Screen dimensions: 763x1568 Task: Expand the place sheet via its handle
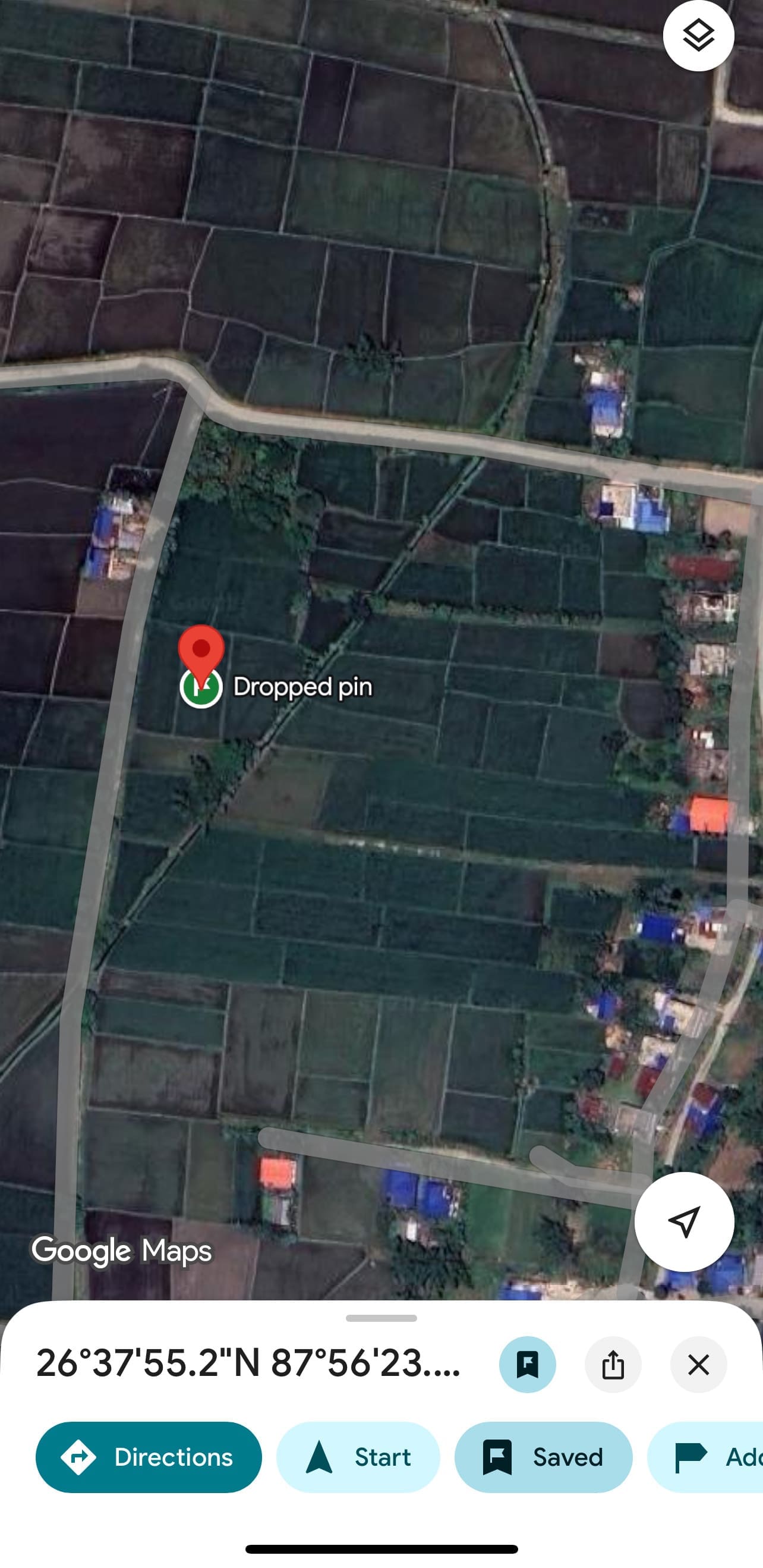click(381, 1318)
